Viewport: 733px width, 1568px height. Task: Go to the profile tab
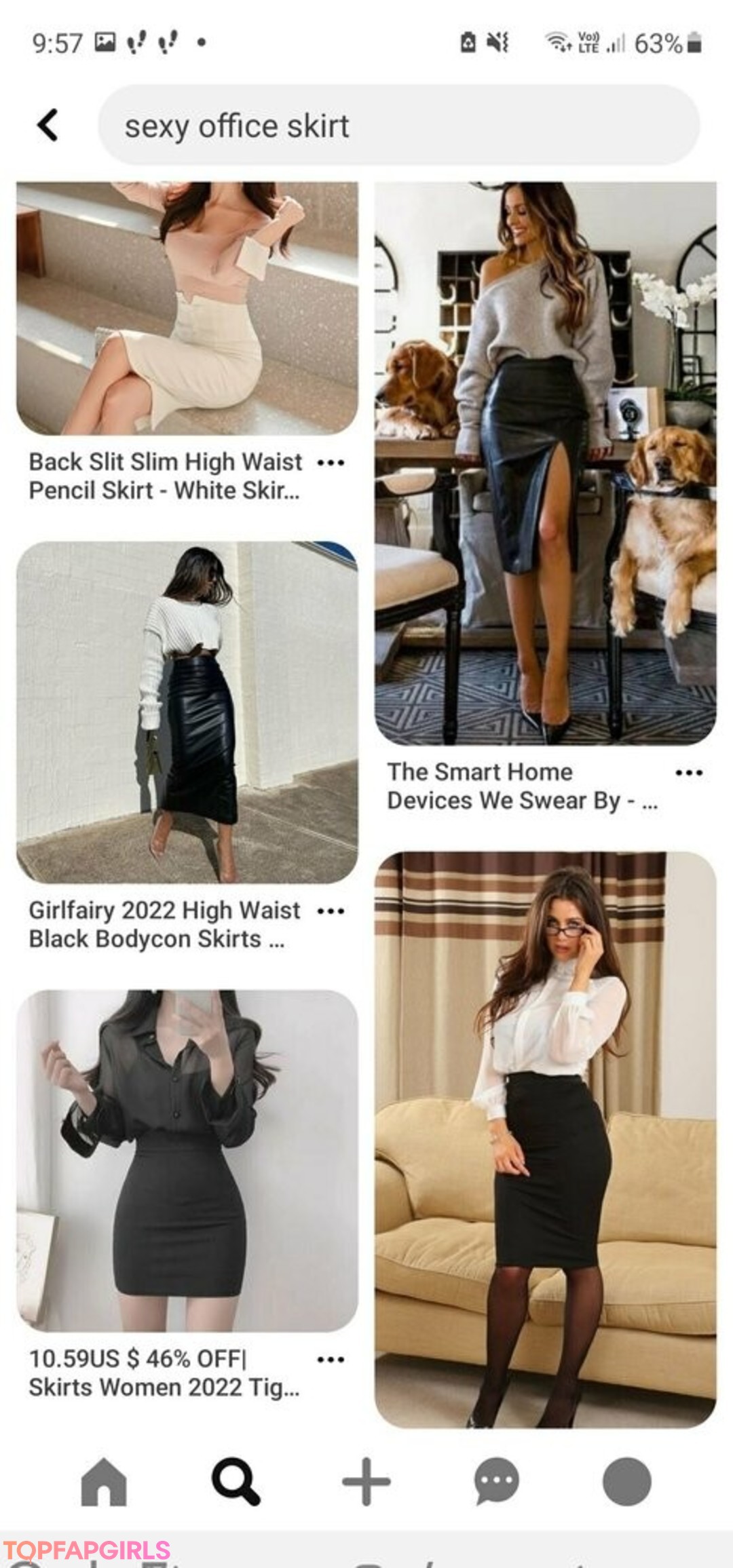pos(626,1481)
